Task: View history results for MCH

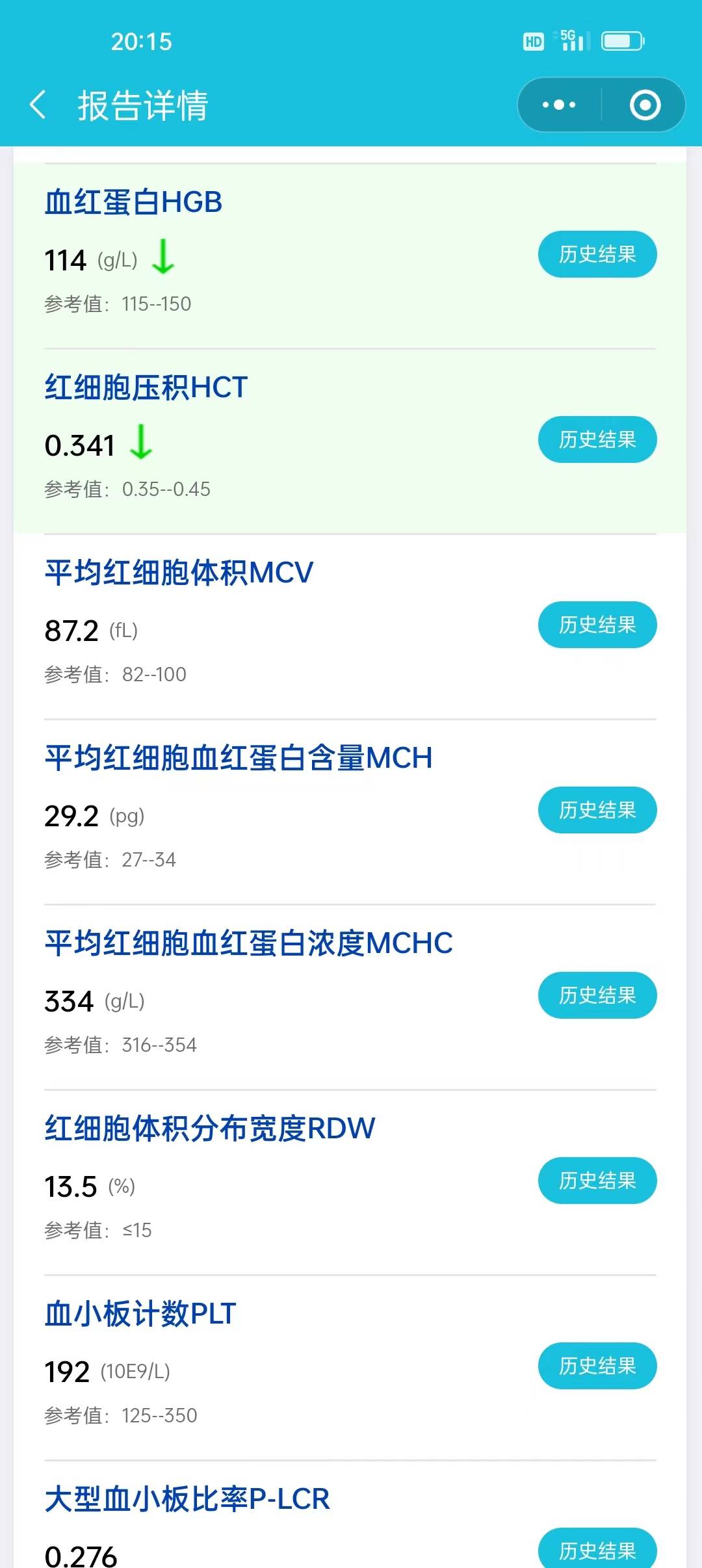Action: pyautogui.click(x=596, y=810)
